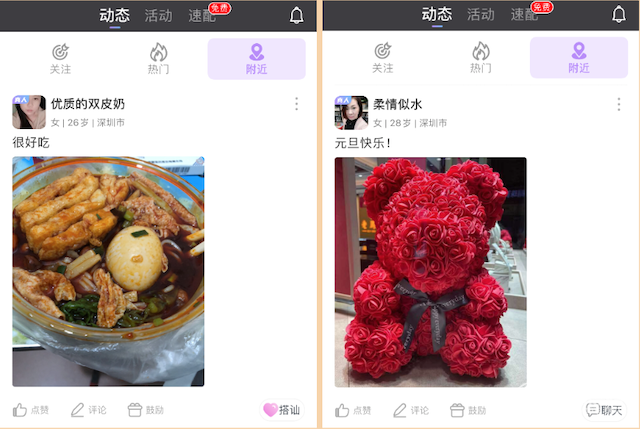Tap 搭讪 to greet 优质的双皮奶

281,410
